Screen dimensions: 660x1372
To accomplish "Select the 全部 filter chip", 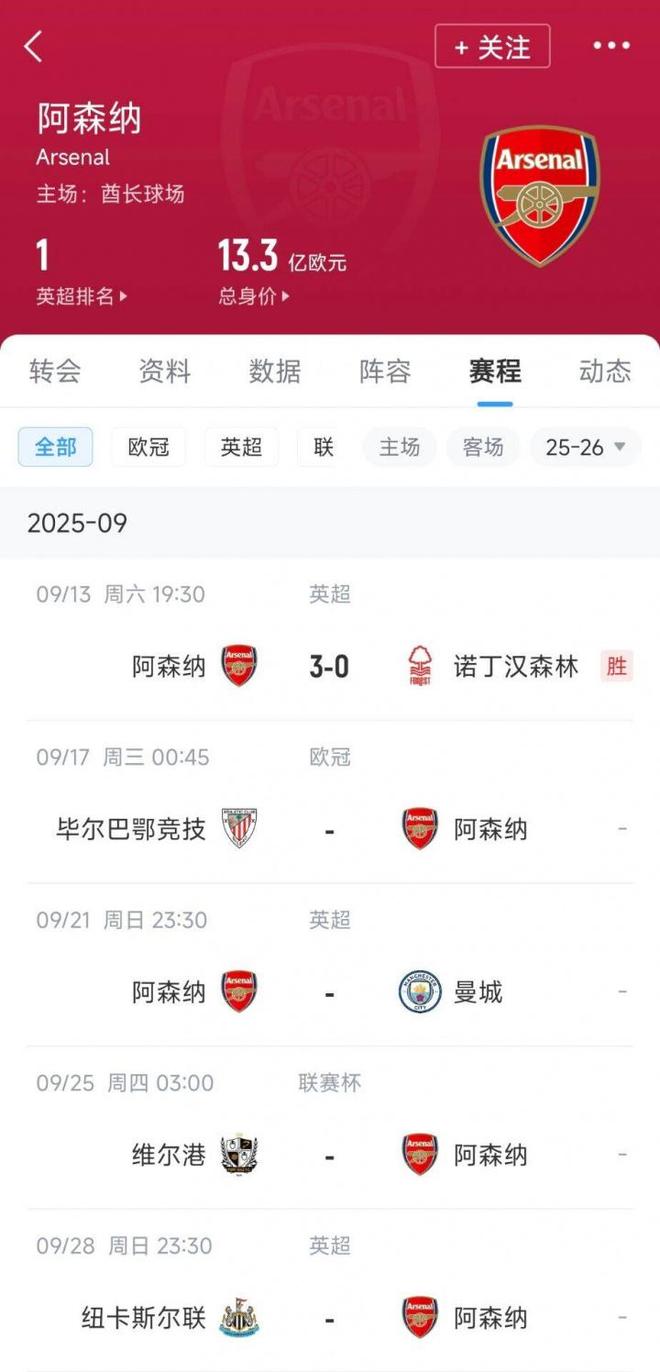I will [x=55, y=447].
